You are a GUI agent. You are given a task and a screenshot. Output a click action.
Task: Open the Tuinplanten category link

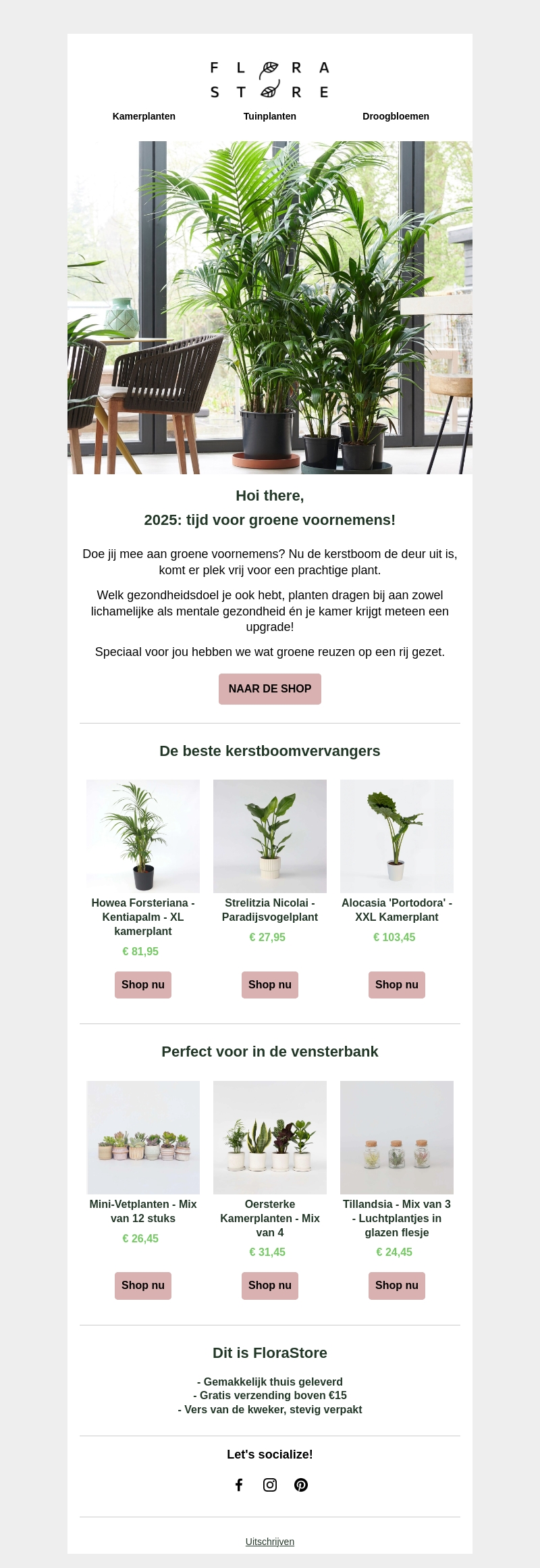click(x=270, y=116)
